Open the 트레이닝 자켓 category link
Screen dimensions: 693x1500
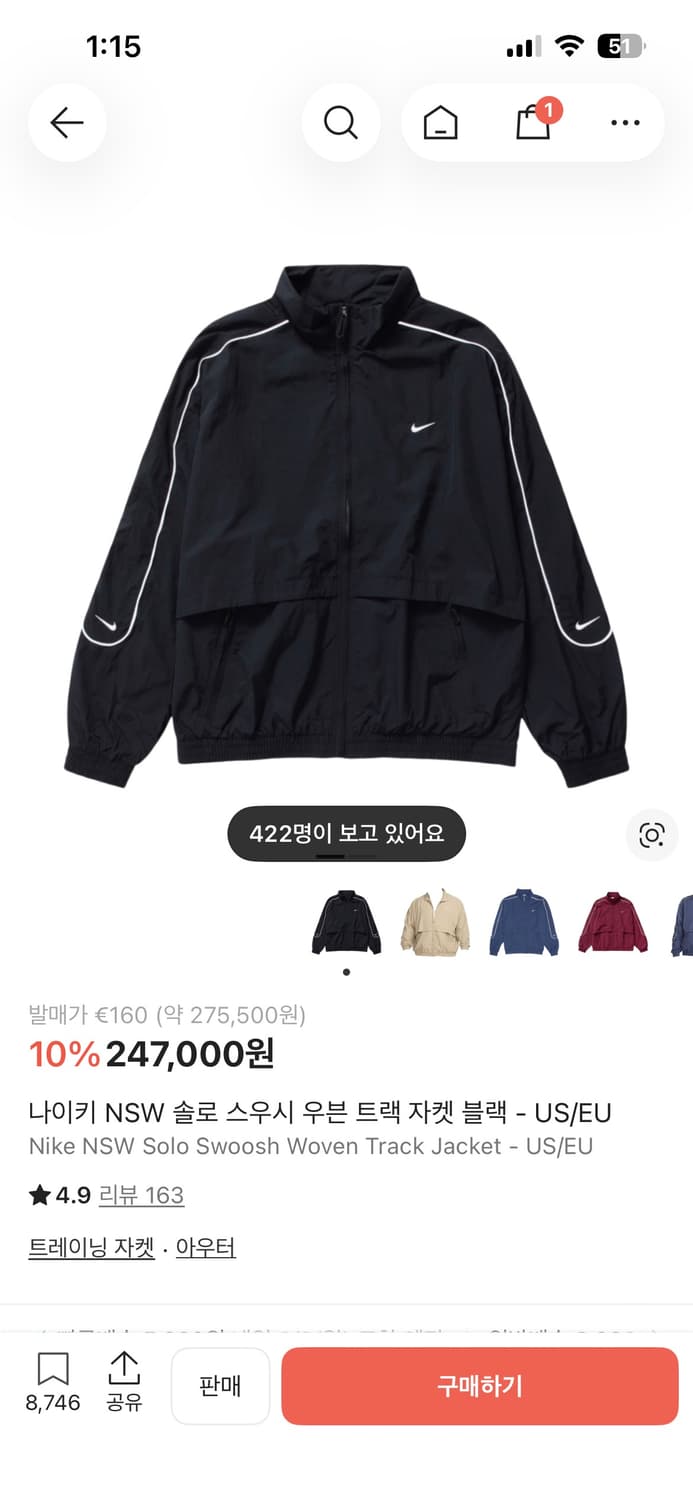92,1247
